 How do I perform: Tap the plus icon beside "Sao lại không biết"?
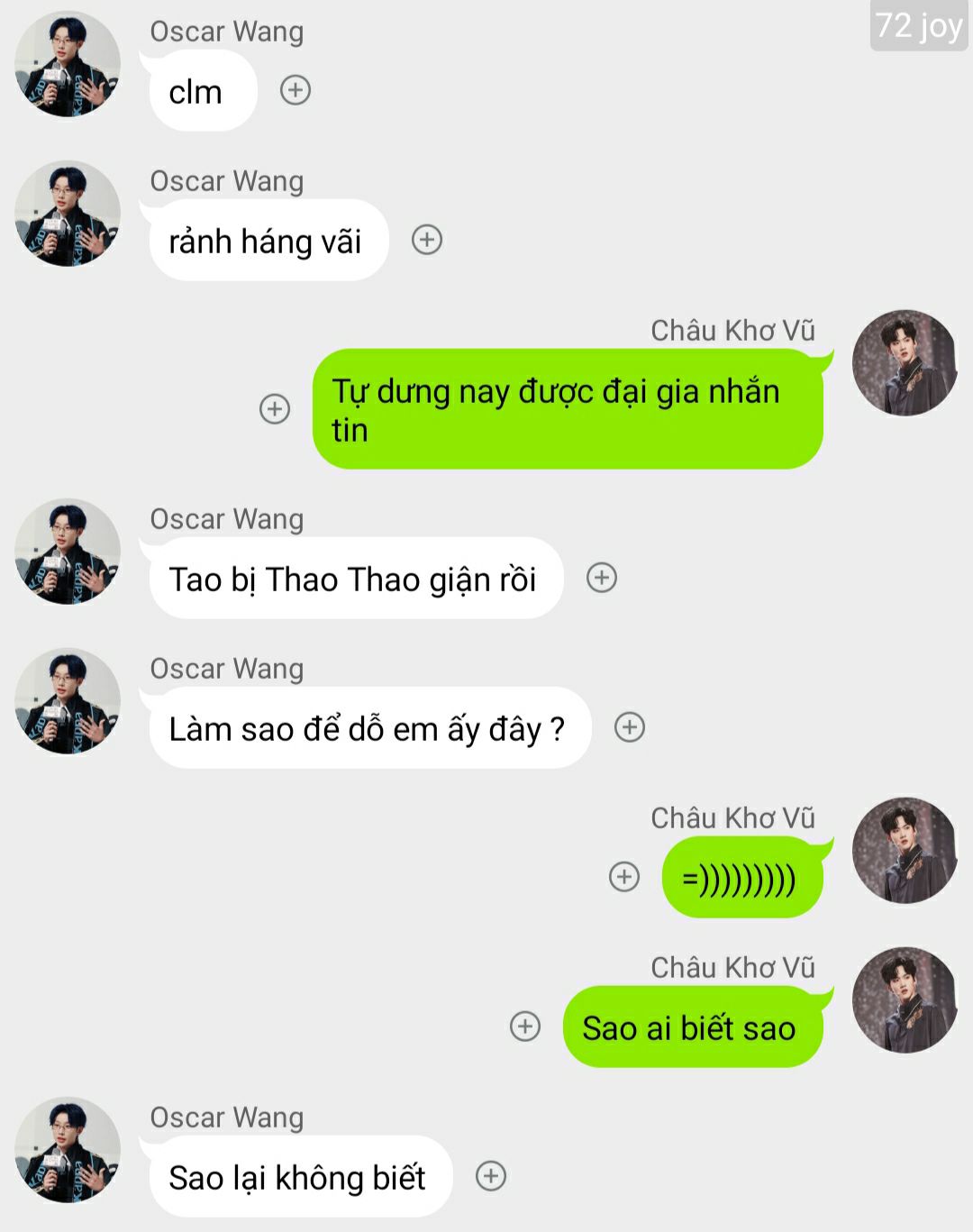491,1175
